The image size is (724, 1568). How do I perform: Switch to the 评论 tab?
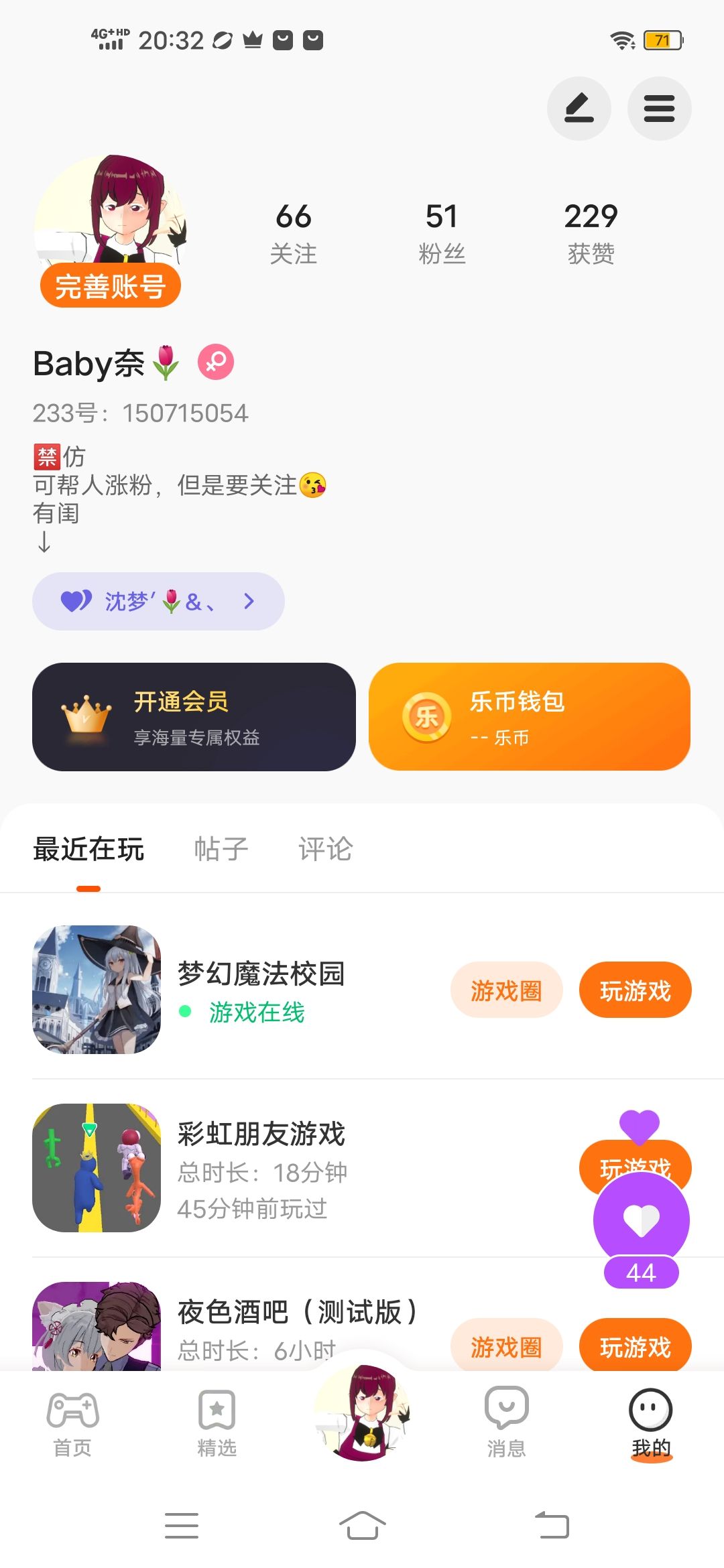(325, 849)
